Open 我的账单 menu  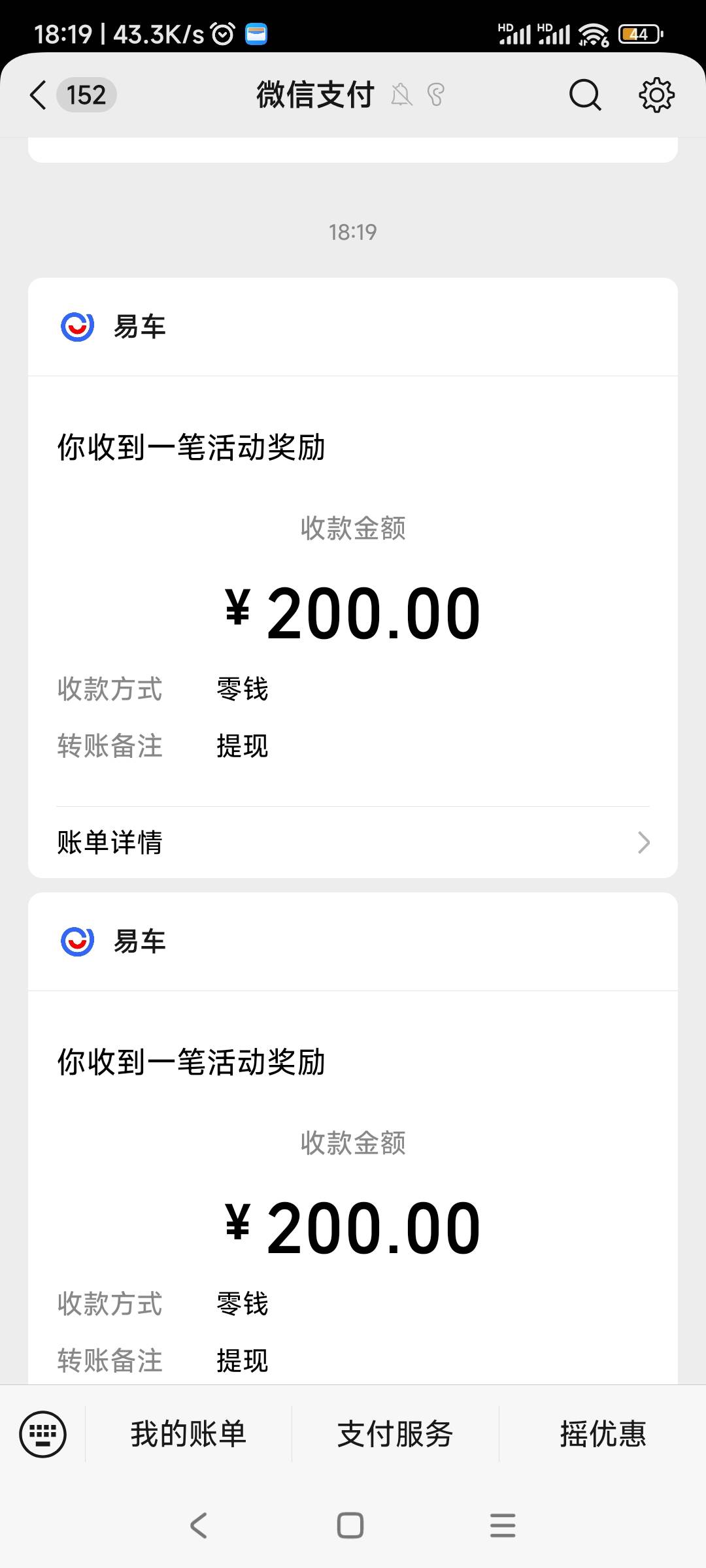click(188, 1434)
